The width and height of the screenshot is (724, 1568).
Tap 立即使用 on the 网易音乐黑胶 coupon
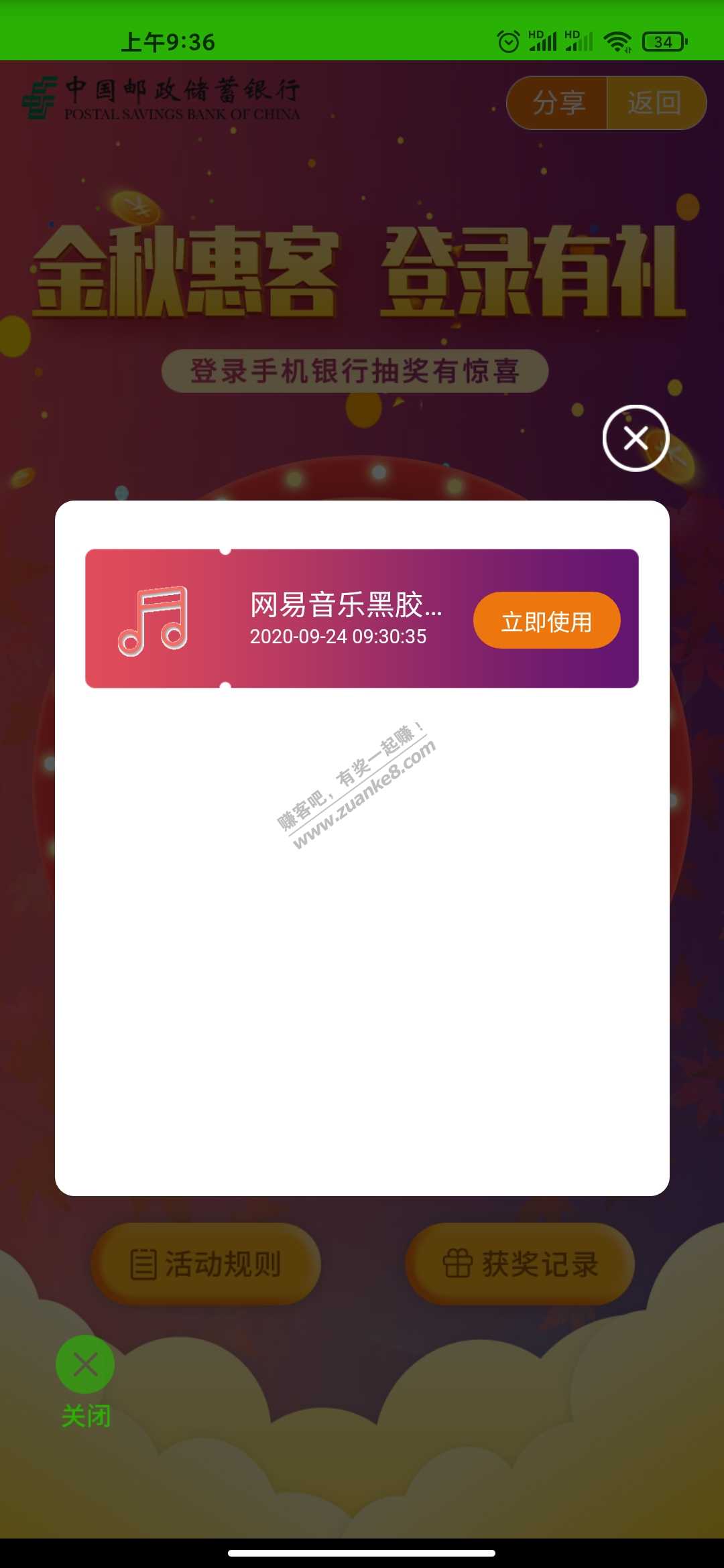tap(546, 620)
